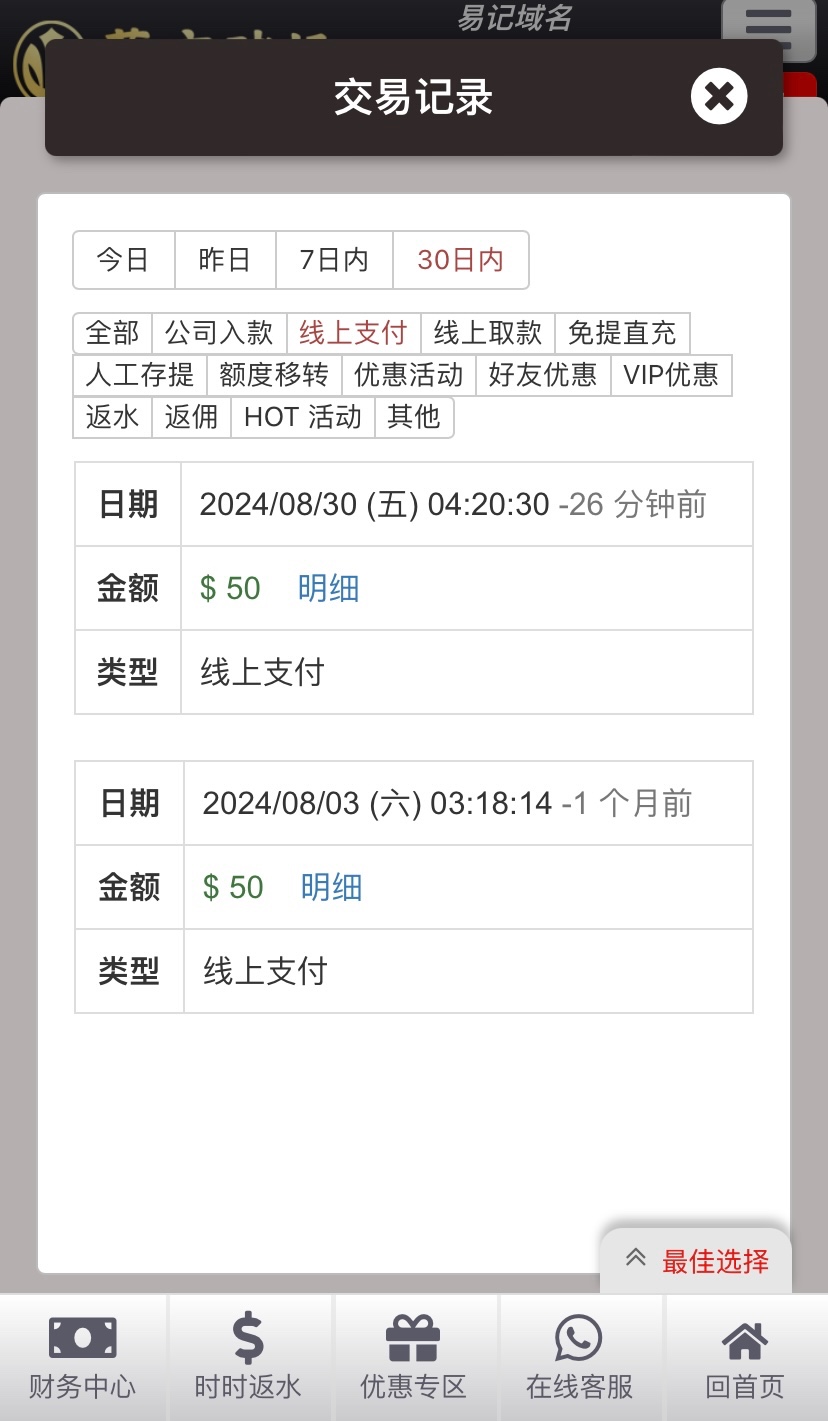The image size is (828, 1421).
Task: Choose the 免提直充 filter
Action: tap(622, 333)
